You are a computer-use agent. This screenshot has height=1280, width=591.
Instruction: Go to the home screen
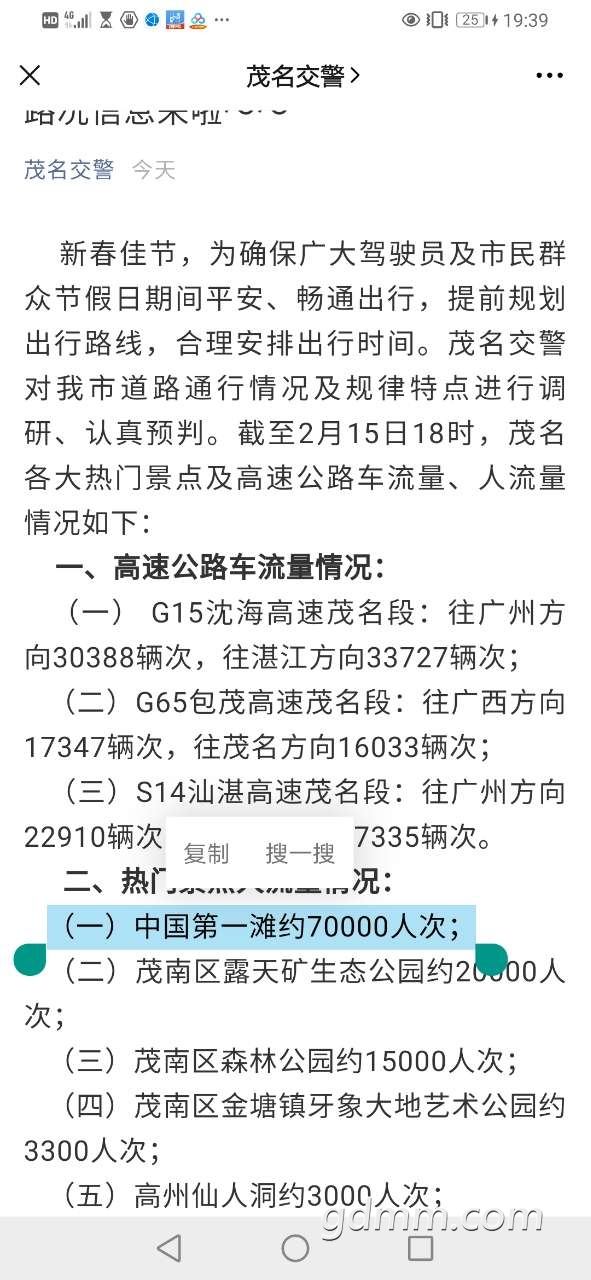point(295,1247)
